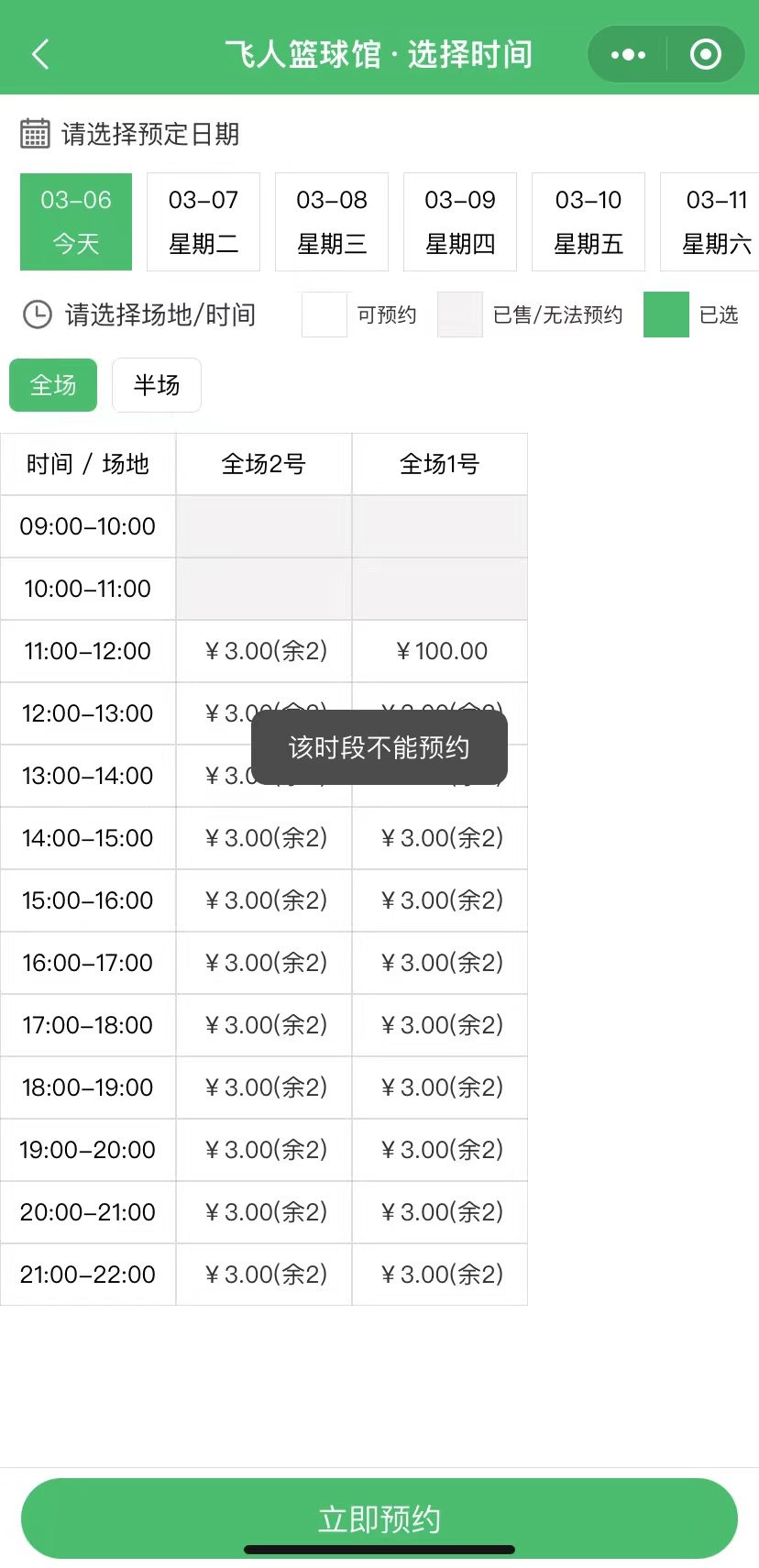Choose 全场2号 slot at 14:00-15:00
Viewport: 759px width, 1568px height.
(264, 838)
